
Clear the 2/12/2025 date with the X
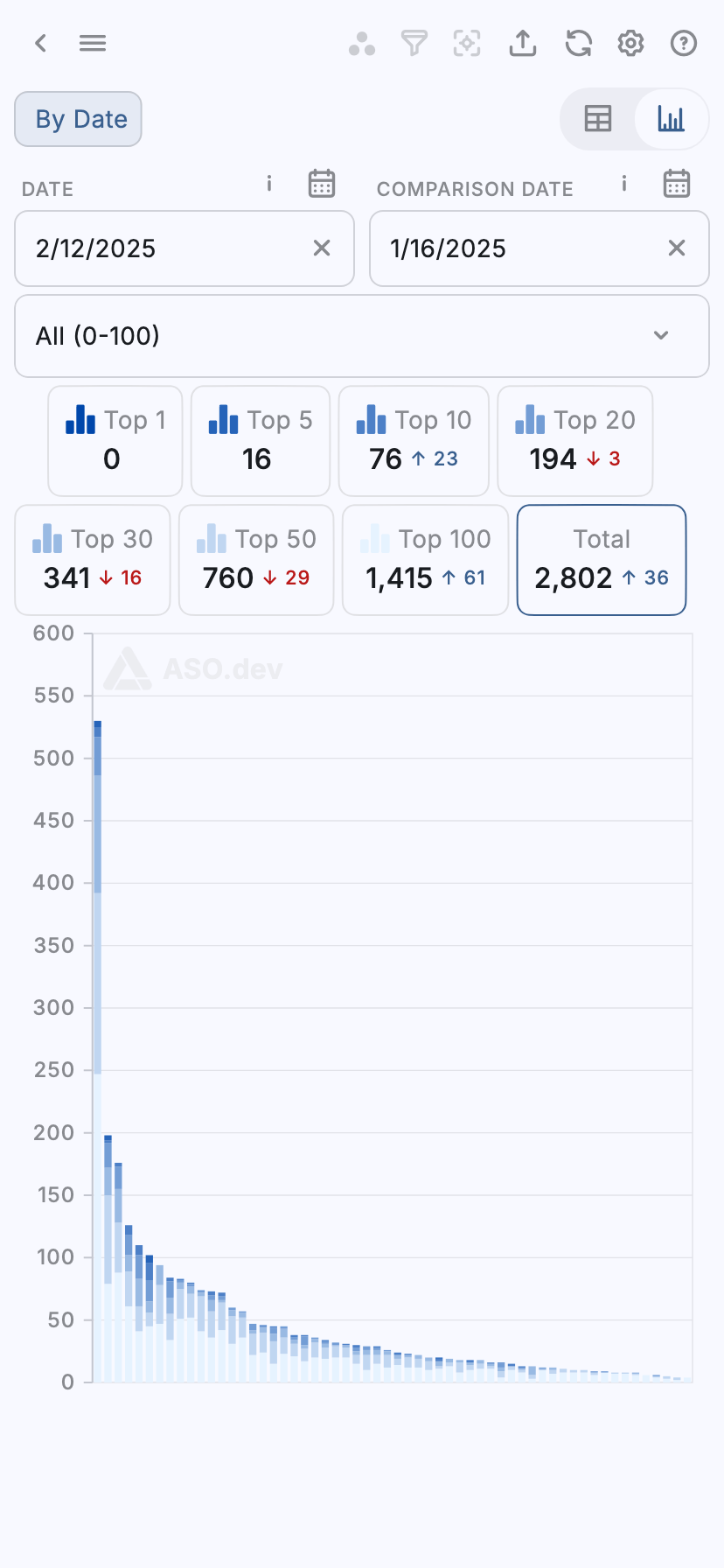point(321,248)
